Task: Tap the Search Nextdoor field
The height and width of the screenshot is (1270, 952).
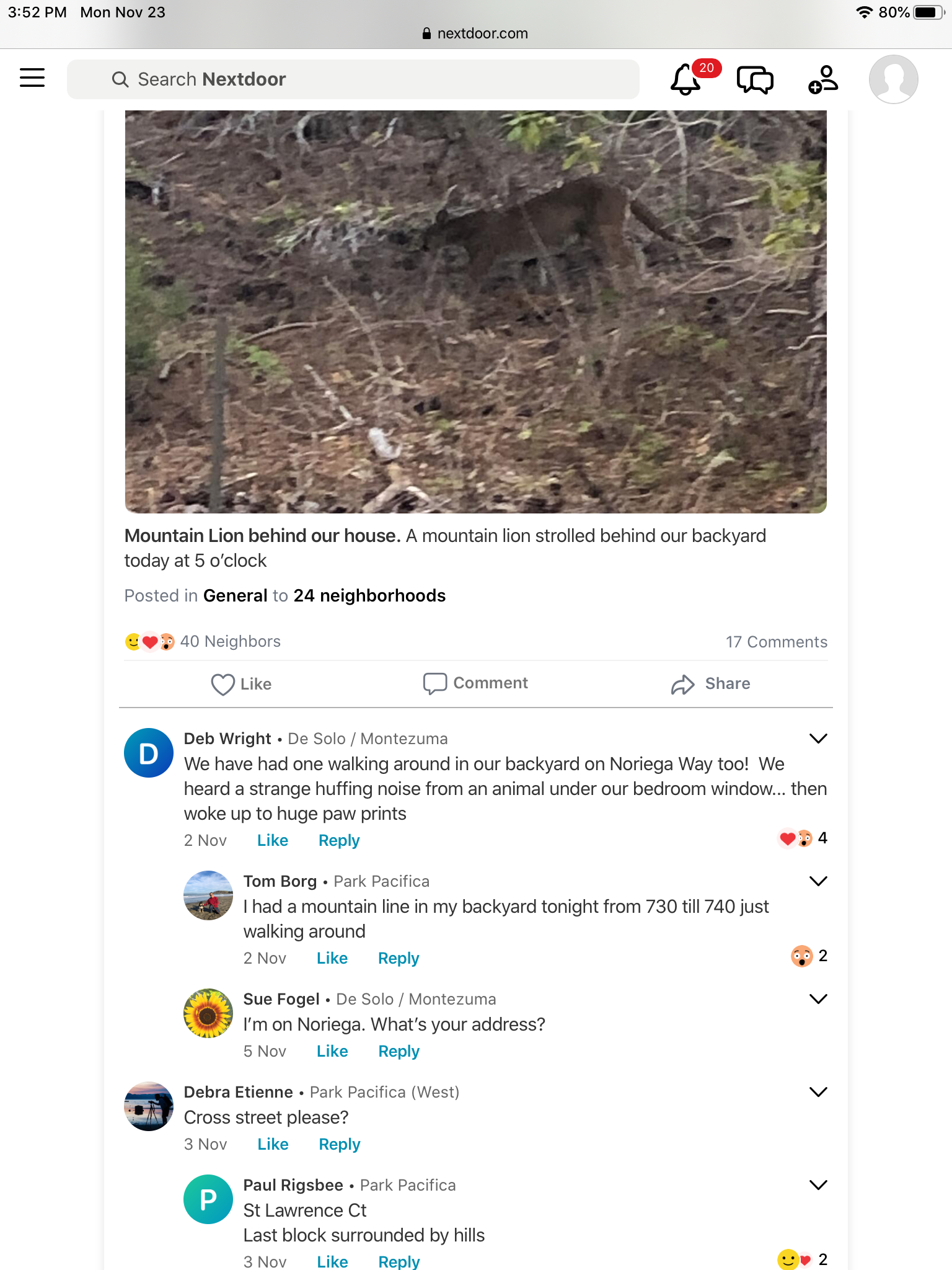Action: pyautogui.click(x=353, y=79)
